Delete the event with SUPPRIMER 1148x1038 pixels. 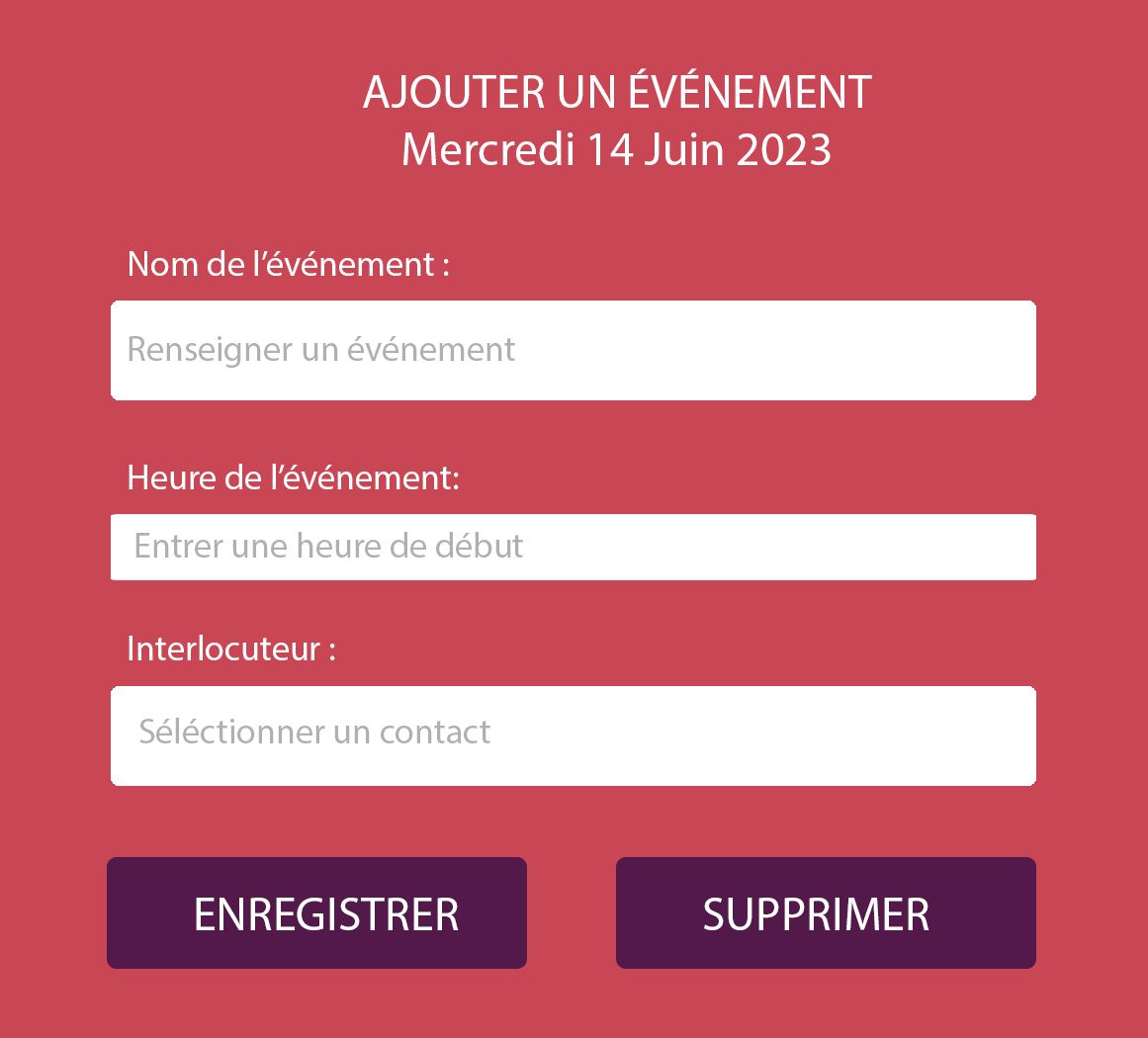point(826,912)
